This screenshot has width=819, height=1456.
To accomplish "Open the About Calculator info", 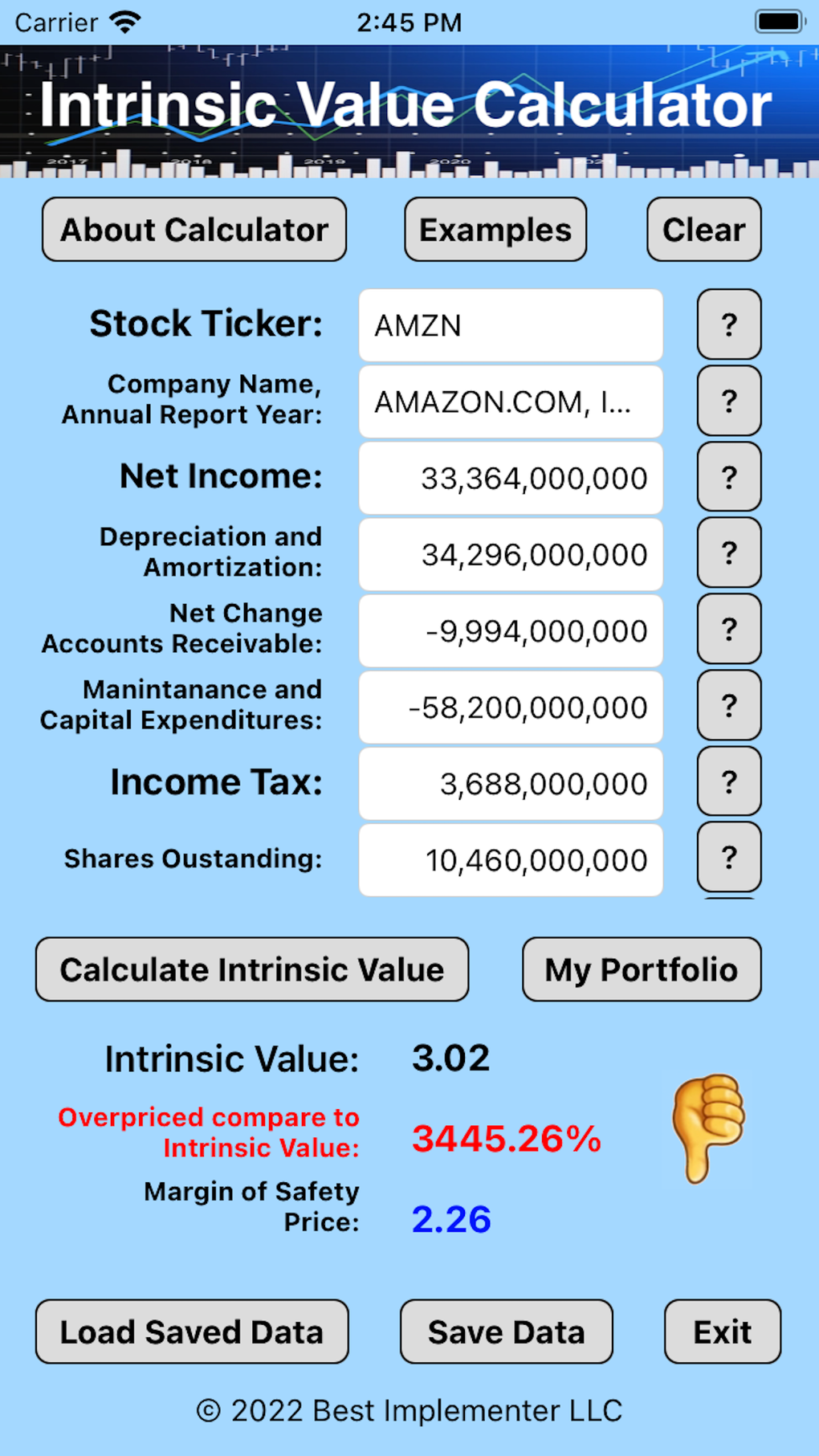I will (194, 230).
